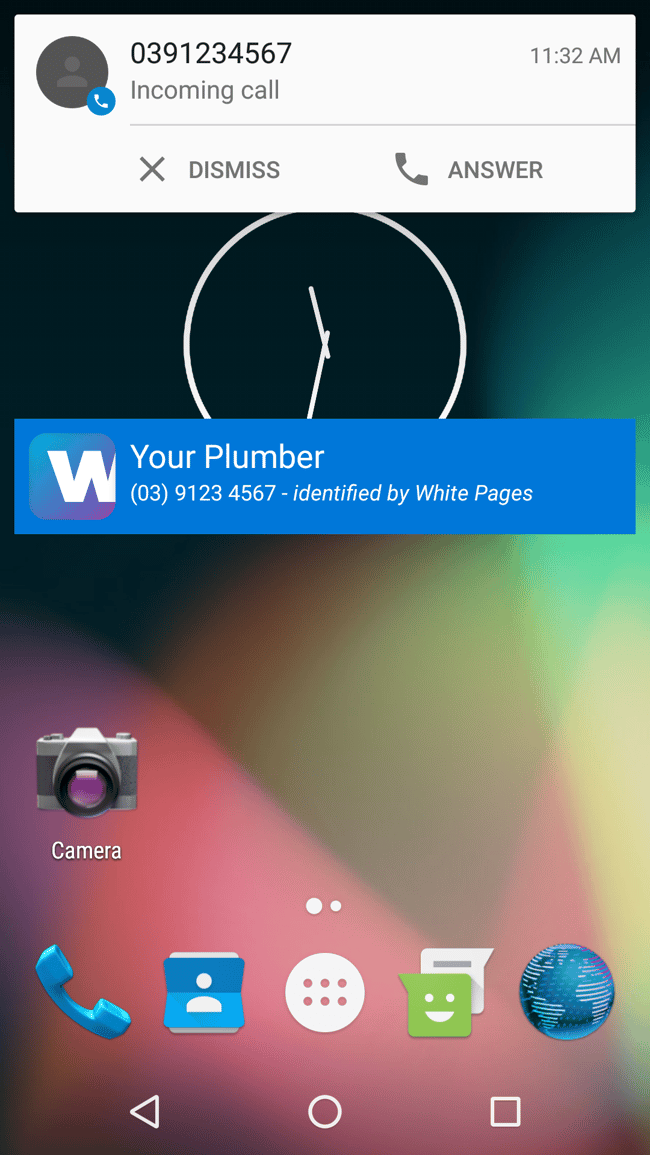Answer the incoming call

click(468, 169)
